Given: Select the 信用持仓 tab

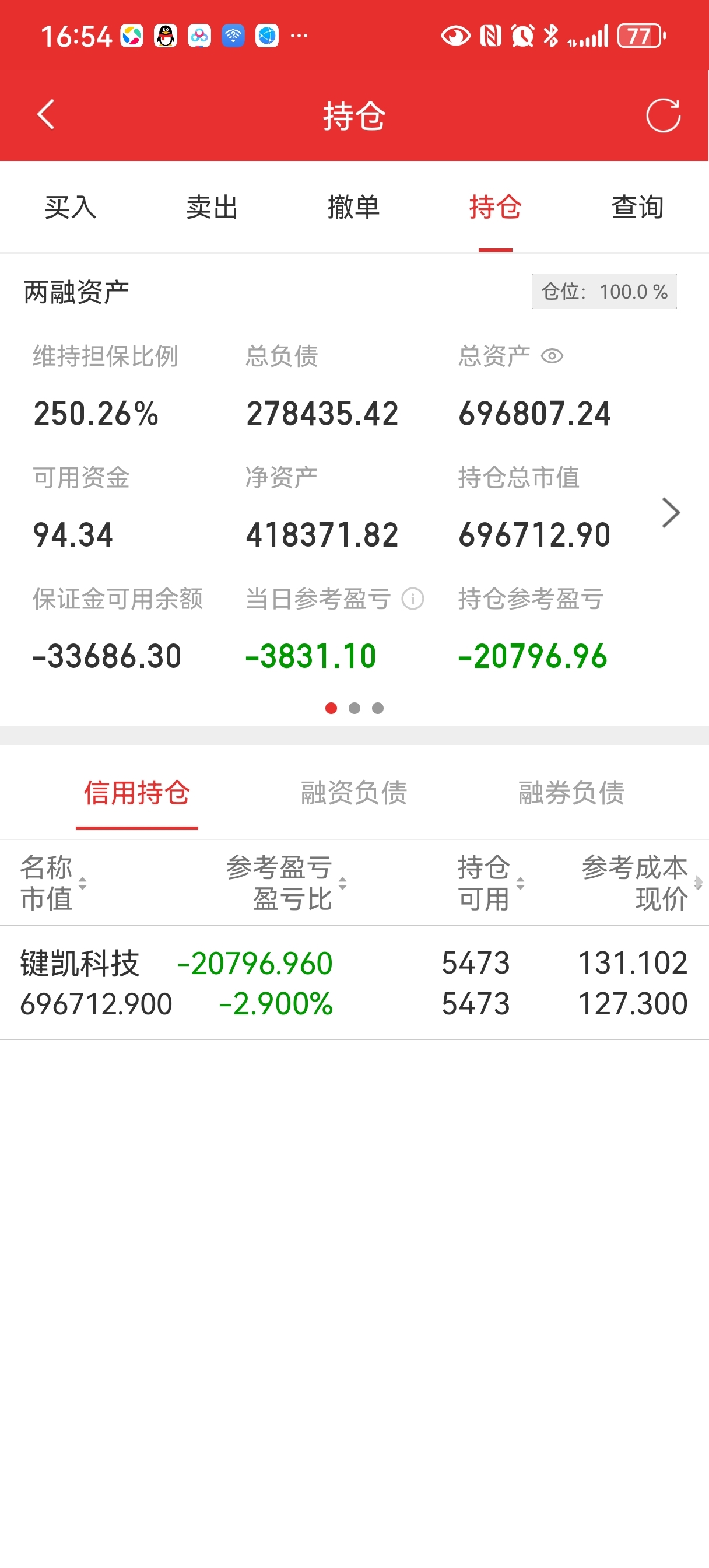Looking at the screenshot, I should pos(137,793).
